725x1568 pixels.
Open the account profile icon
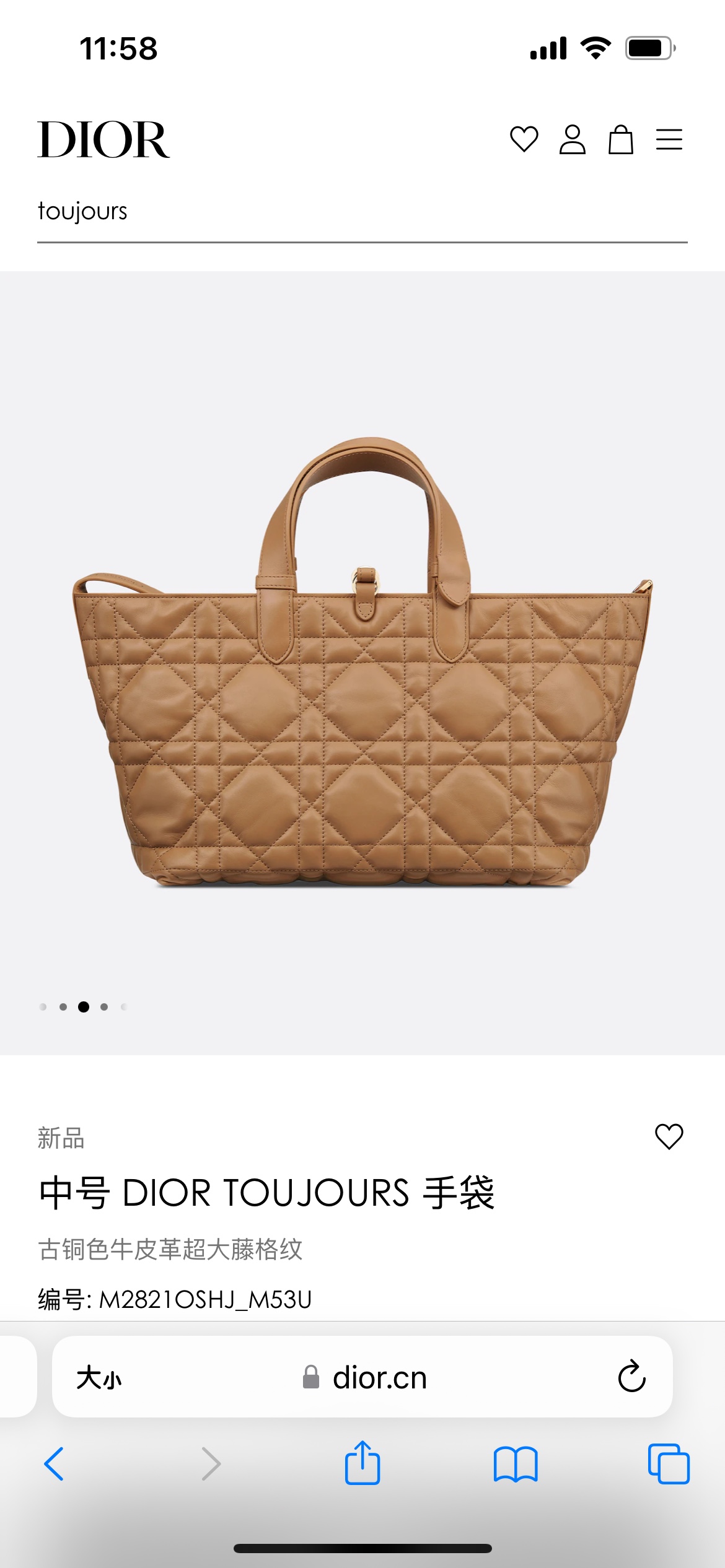click(x=572, y=139)
